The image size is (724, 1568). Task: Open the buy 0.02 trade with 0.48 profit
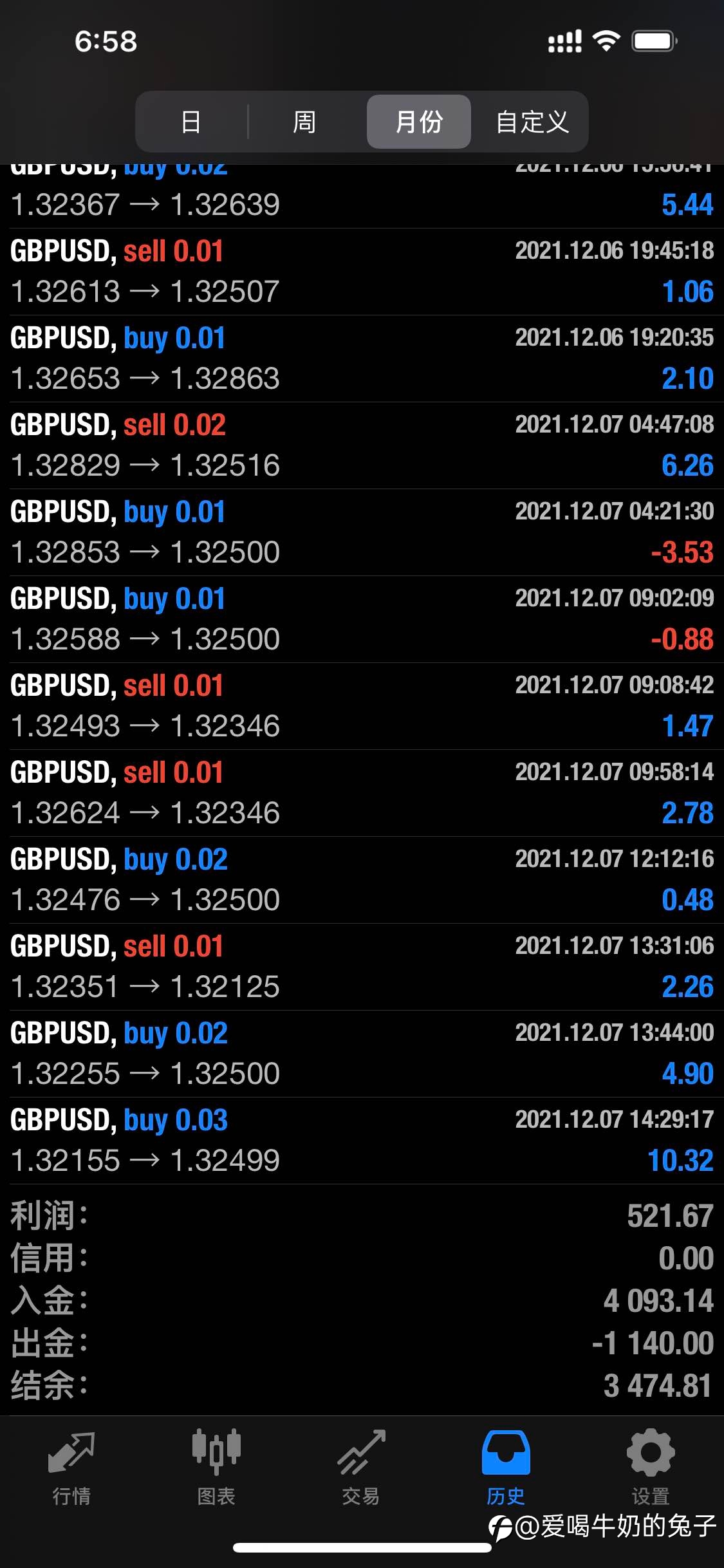point(362,880)
